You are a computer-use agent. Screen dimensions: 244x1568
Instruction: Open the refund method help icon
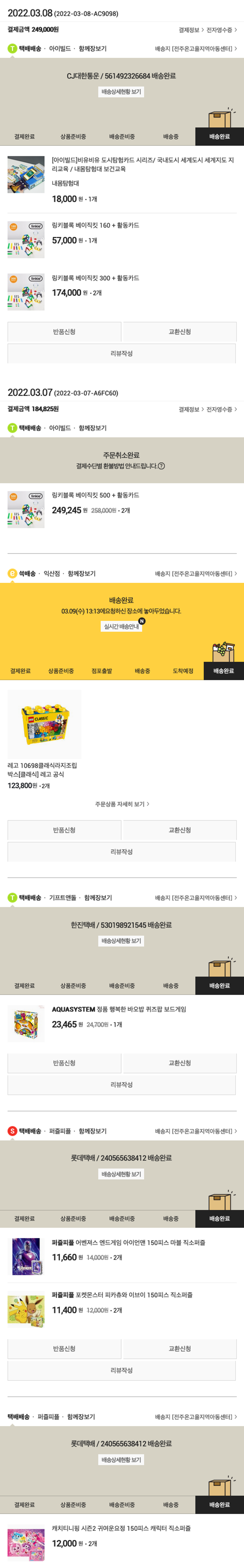pyautogui.click(x=161, y=466)
